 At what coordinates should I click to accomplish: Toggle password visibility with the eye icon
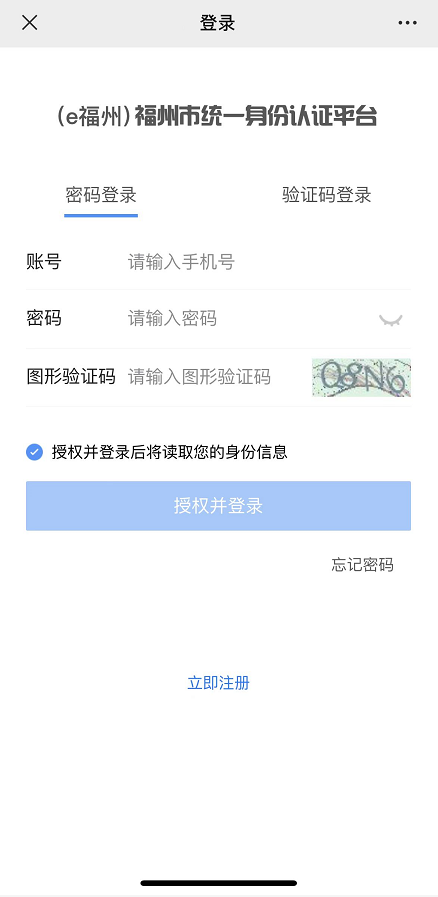pyautogui.click(x=391, y=320)
